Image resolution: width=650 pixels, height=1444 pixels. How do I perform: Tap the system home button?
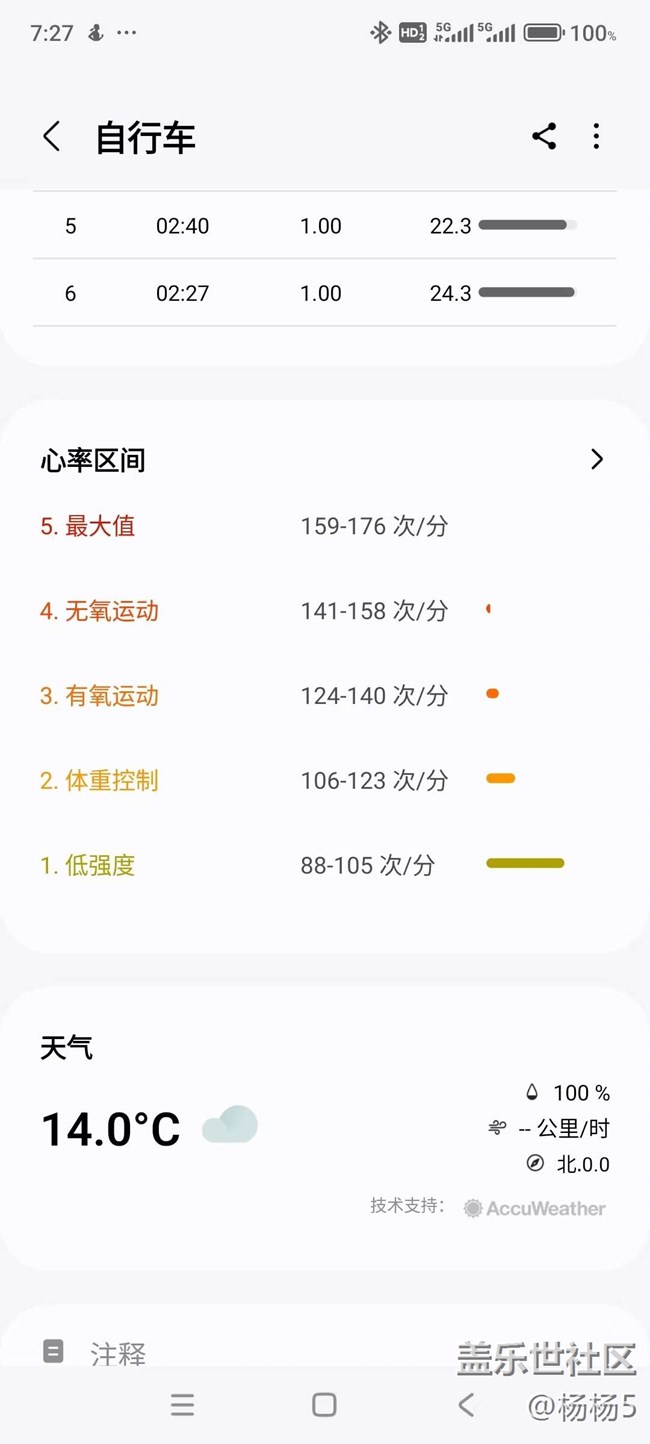324,1405
